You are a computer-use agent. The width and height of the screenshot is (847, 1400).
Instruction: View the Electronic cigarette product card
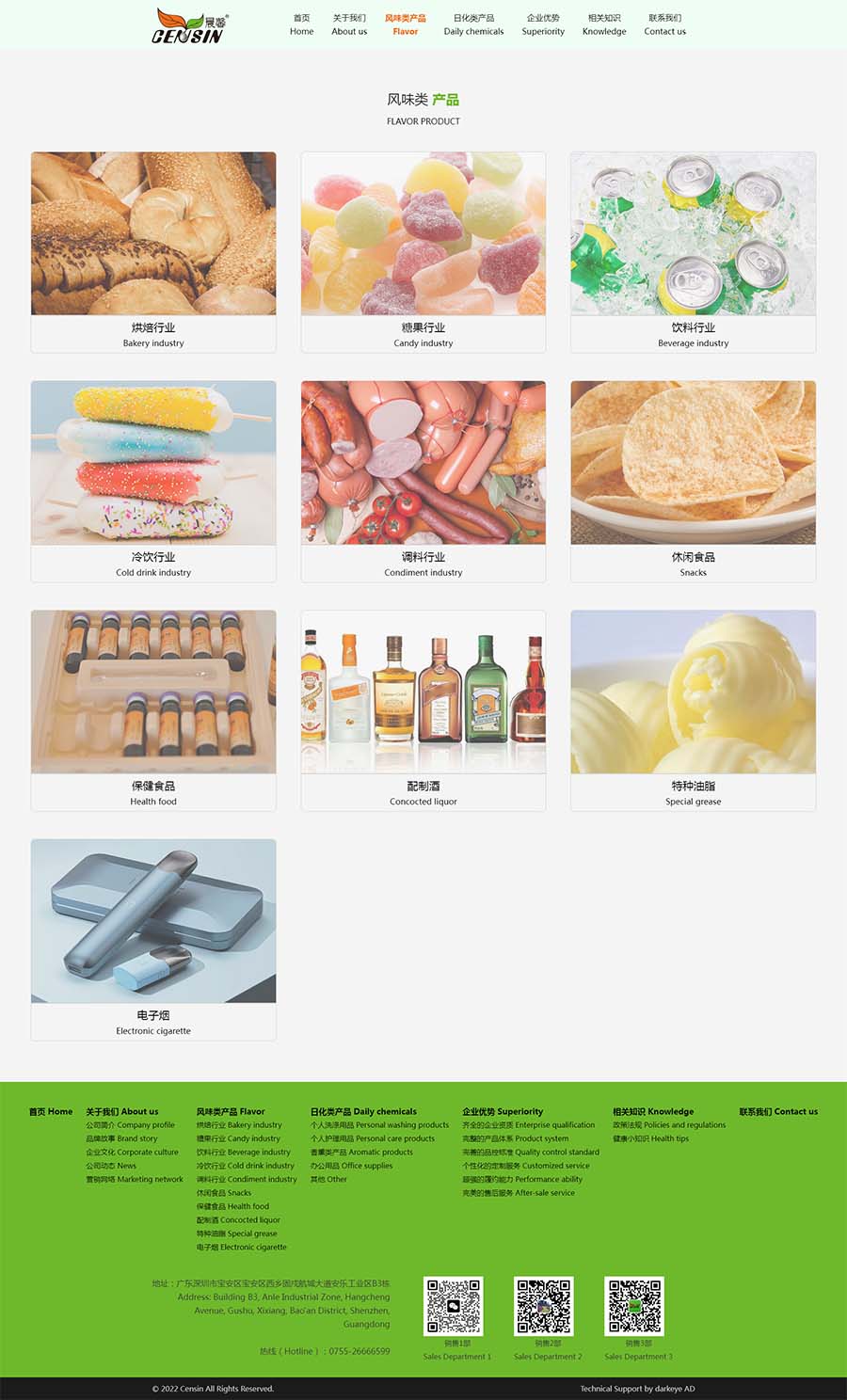coord(153,939)
